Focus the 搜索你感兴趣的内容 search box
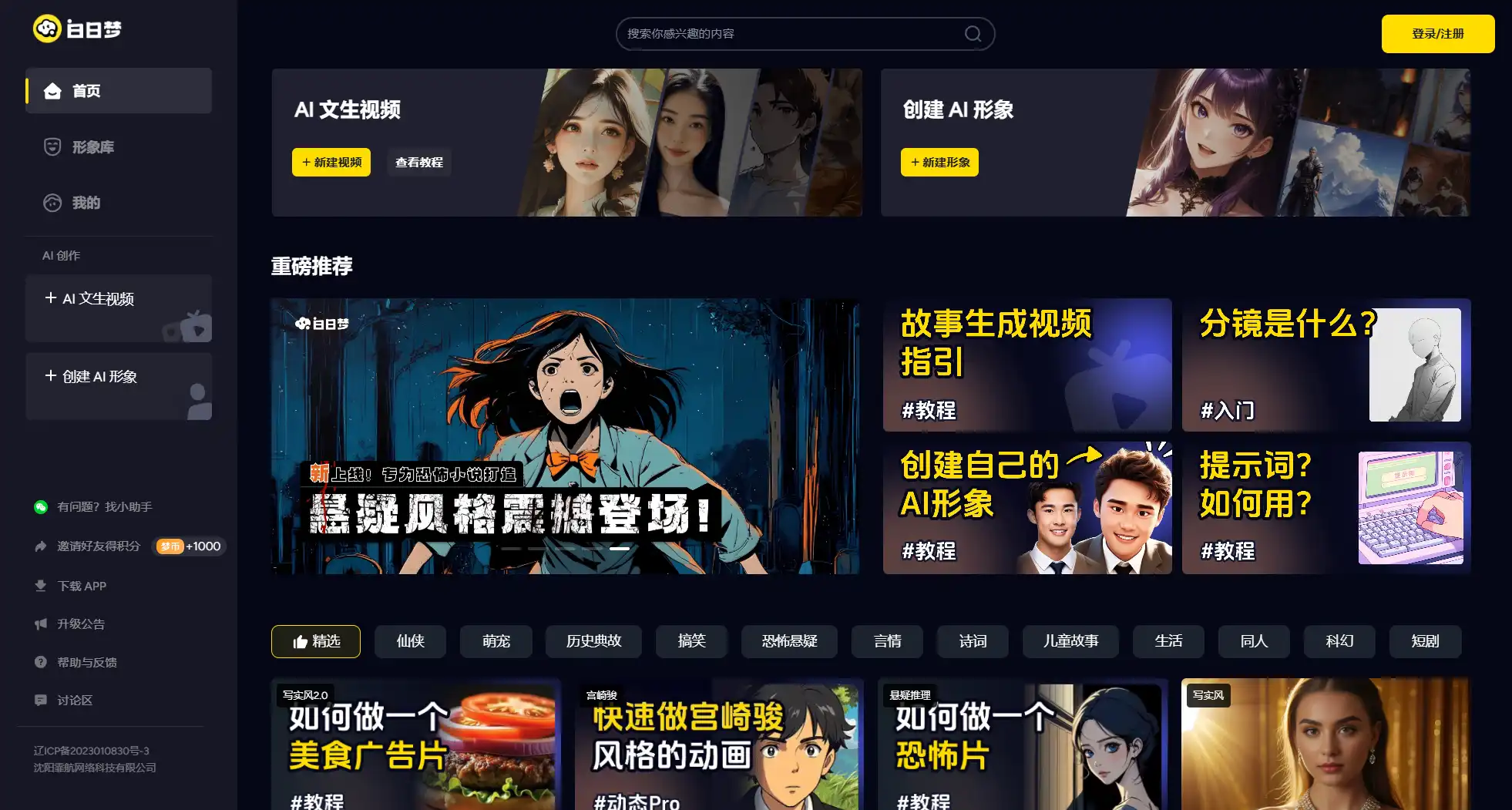1512x810 pixels. click(786, 34)
